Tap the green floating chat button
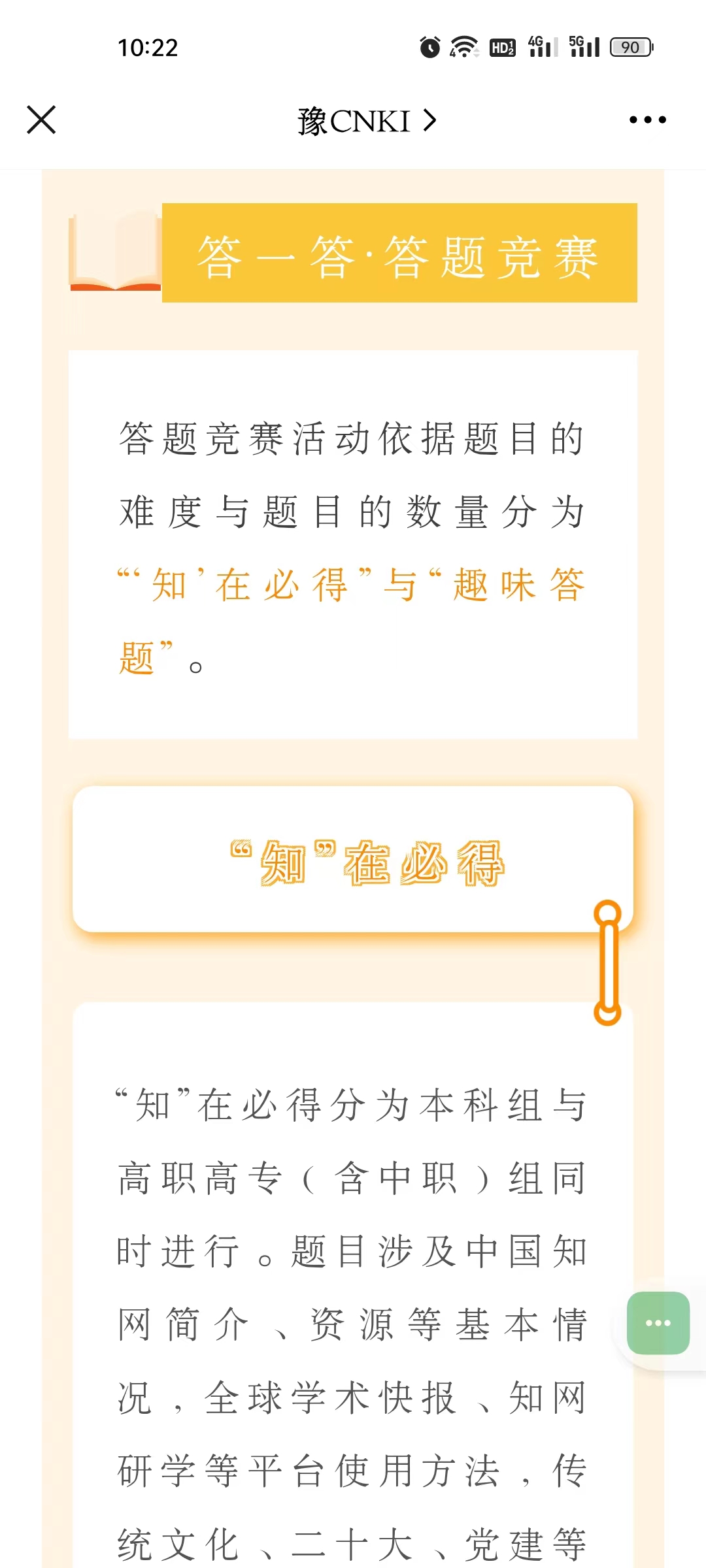Screen dimensions: 706x1568 tap(658, 1323)
